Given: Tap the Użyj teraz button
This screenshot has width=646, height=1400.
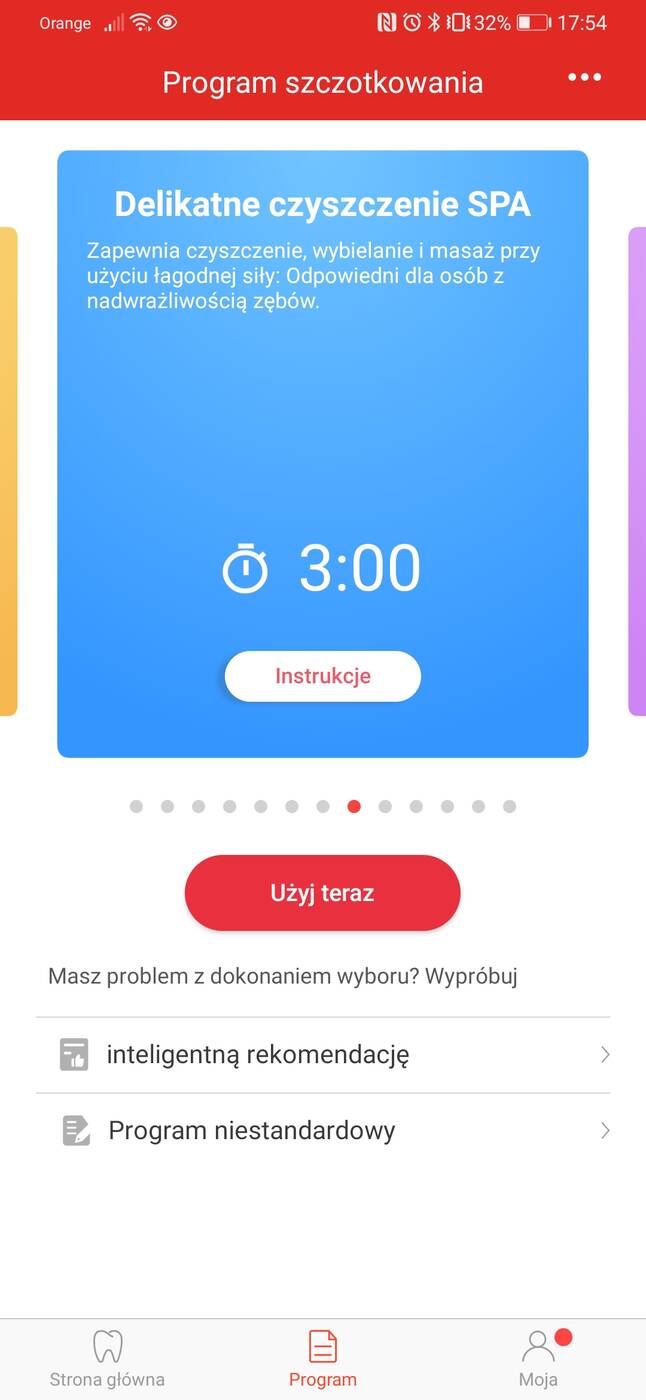Looking at the screenshot, I should [x=322, y=893].
